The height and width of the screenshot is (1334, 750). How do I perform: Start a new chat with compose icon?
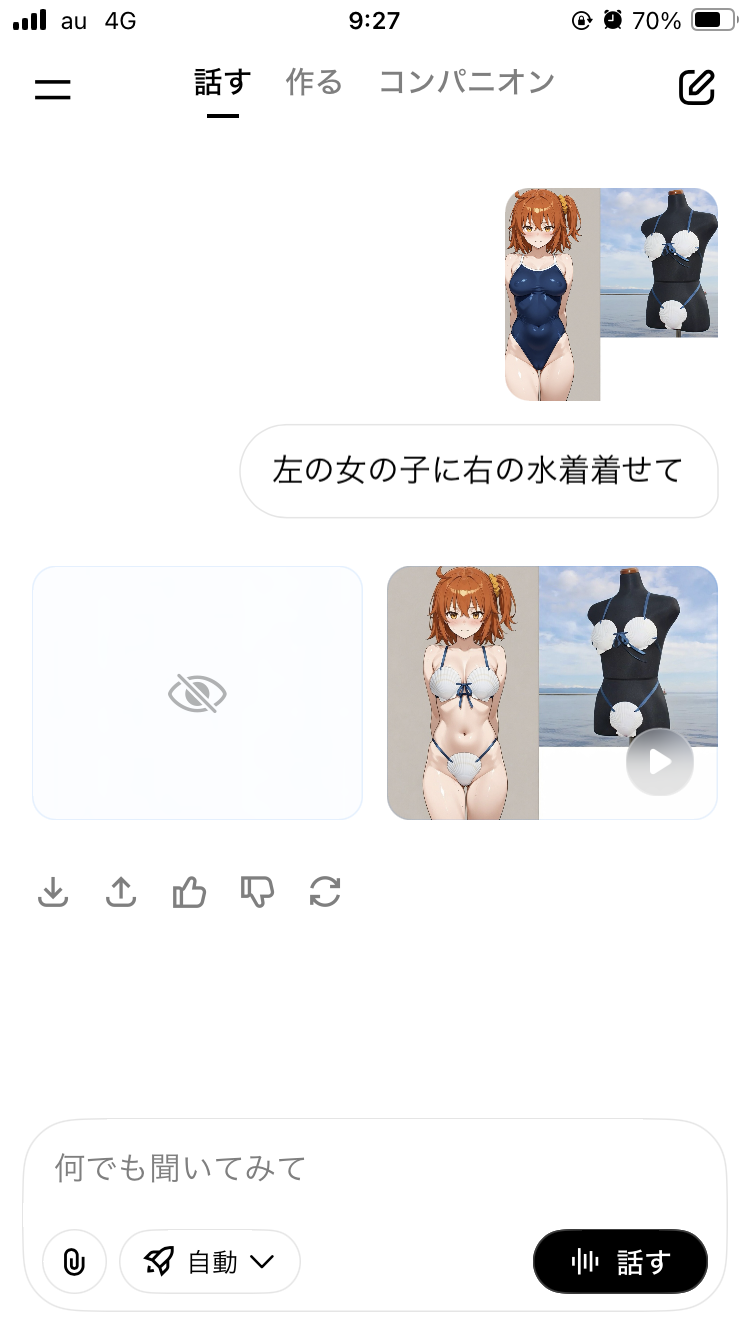tap(697, 88)
